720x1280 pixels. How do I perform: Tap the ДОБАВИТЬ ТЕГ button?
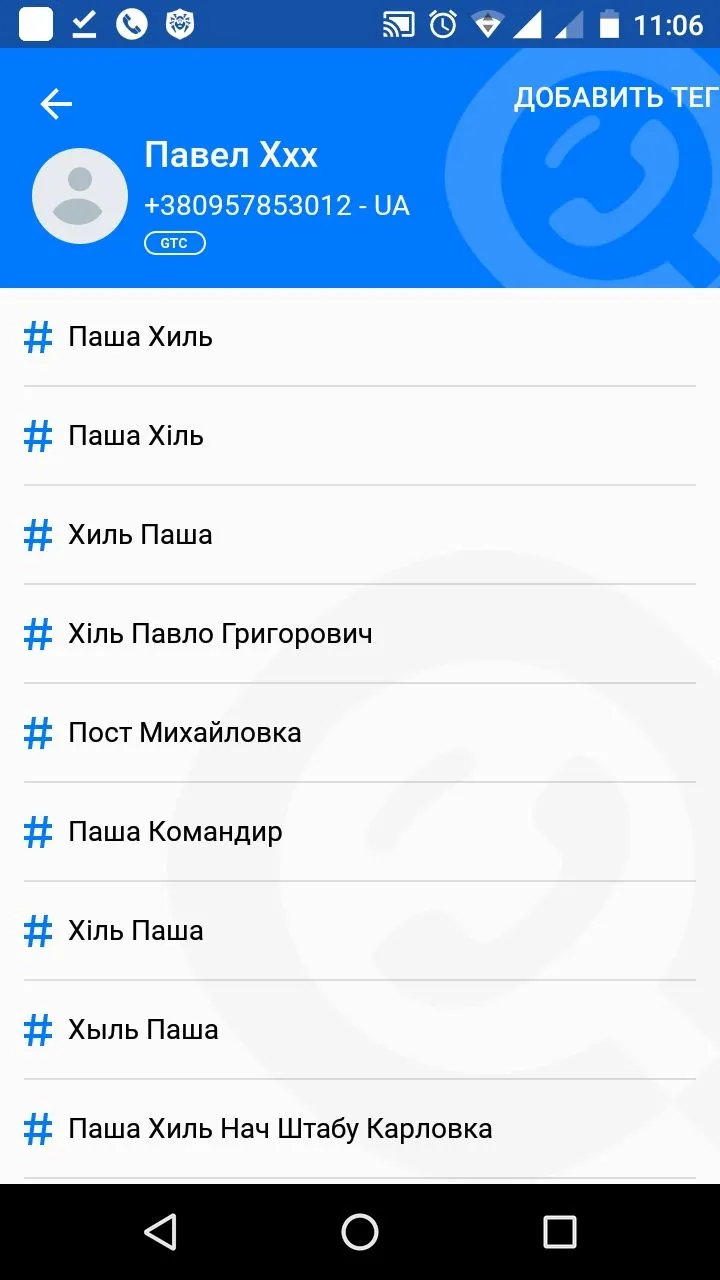tap(615, 97)
